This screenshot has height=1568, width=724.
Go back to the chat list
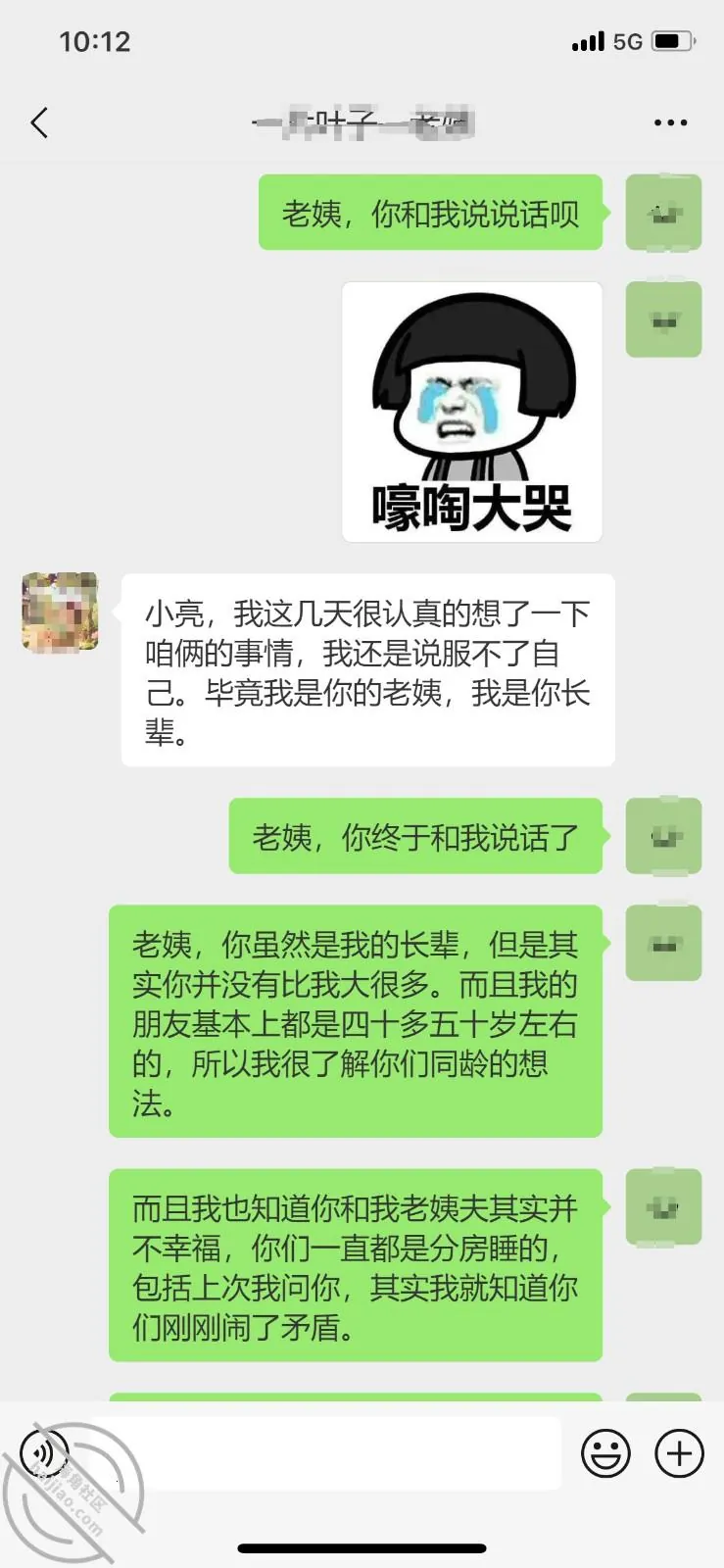point(39,123)
